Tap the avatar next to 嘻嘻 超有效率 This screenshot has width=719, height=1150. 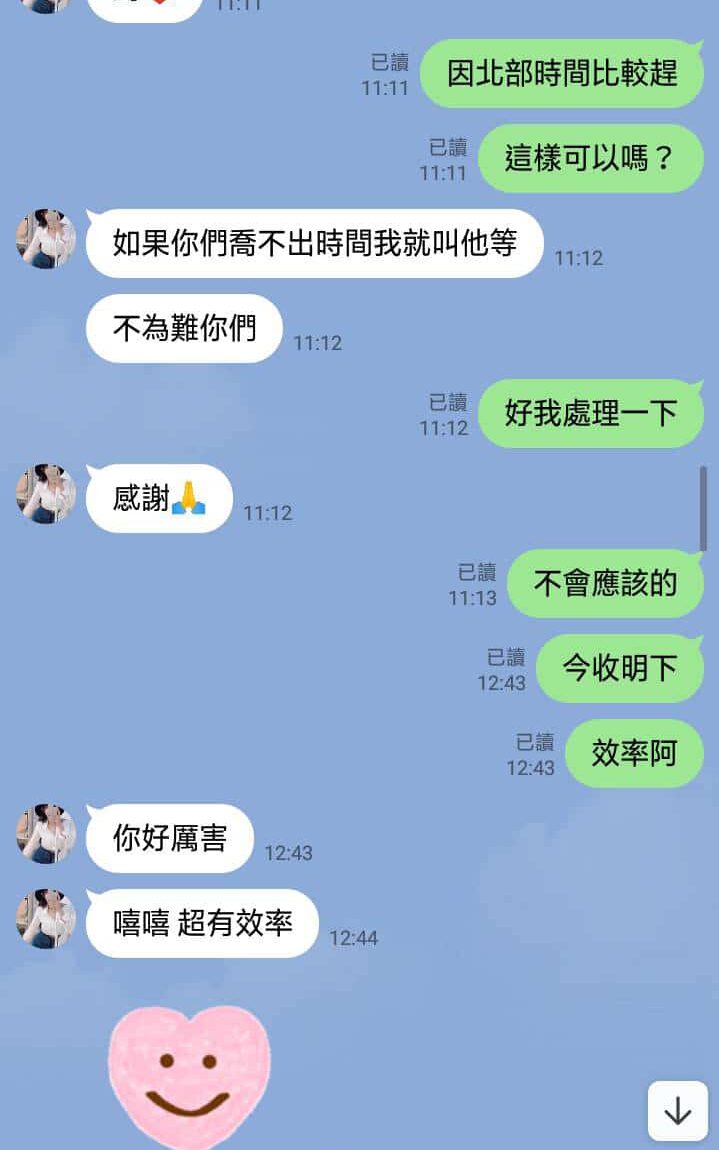(46, 919)
